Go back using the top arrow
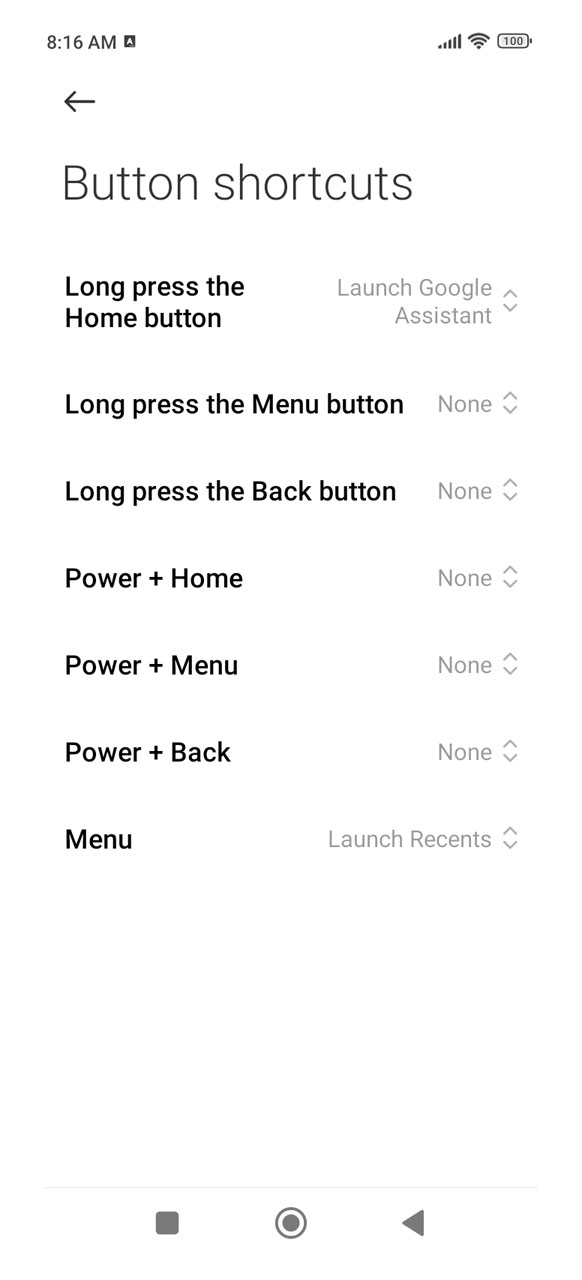The width and height of the screenshot is (582, 1280). click(x=79, y=101)
